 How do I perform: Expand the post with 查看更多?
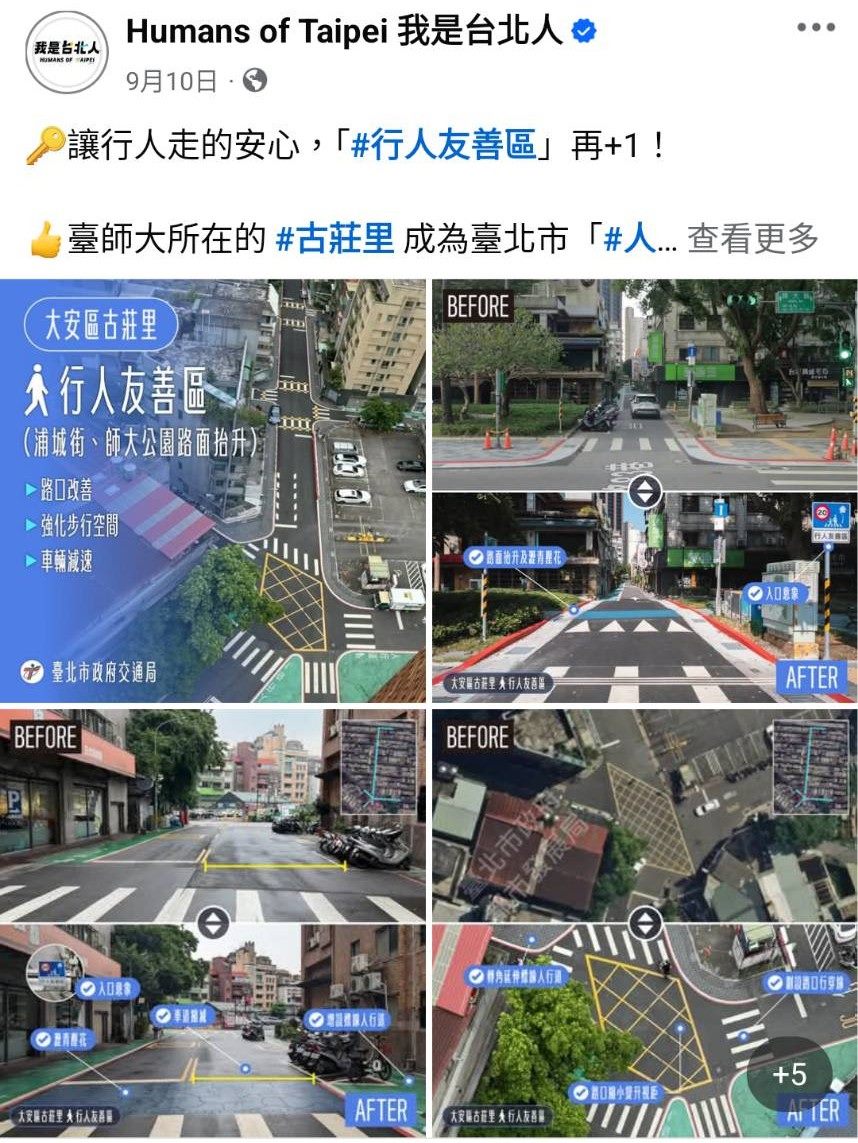pyautogui.click(x=752, y=238)
